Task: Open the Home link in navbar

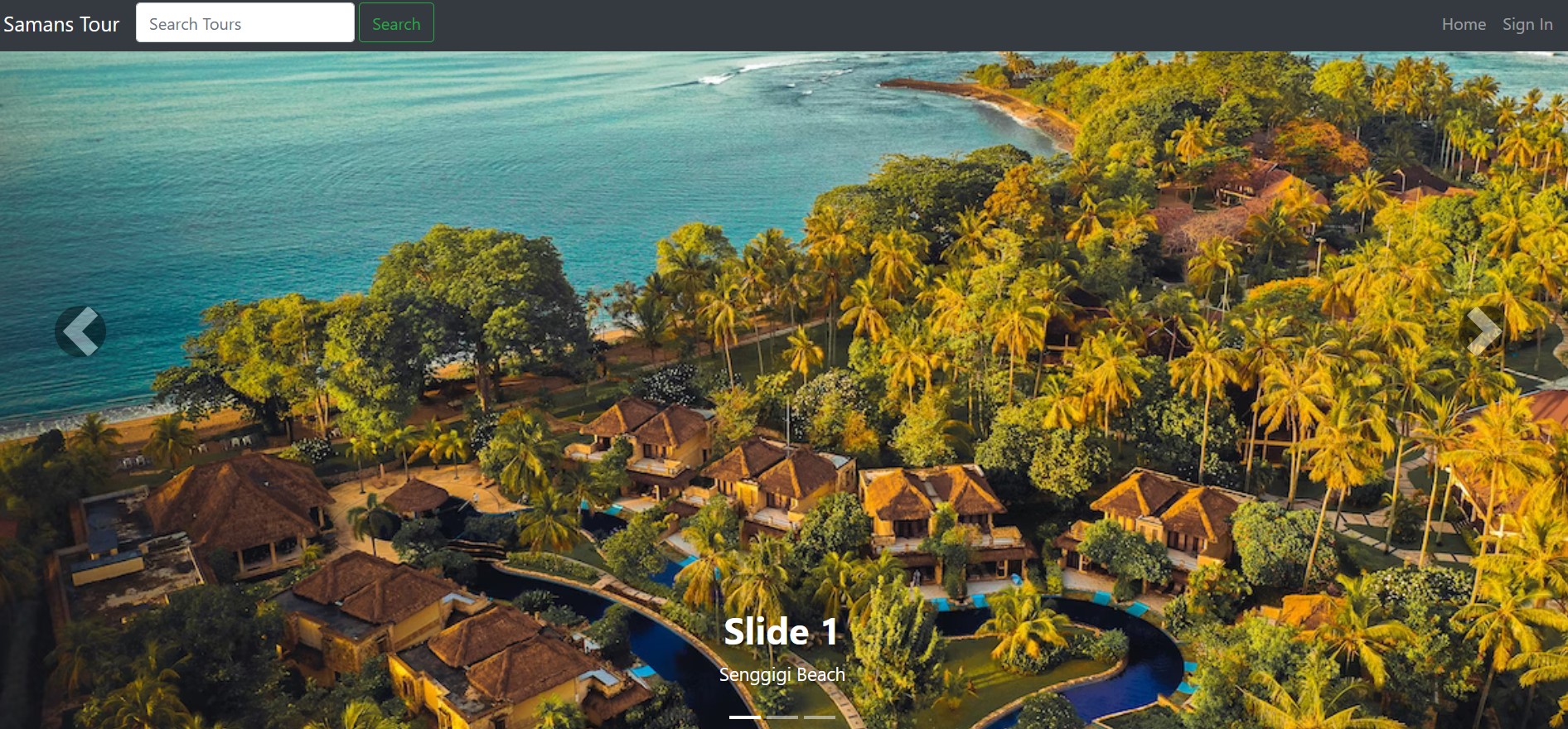Action: (1464, 24)
